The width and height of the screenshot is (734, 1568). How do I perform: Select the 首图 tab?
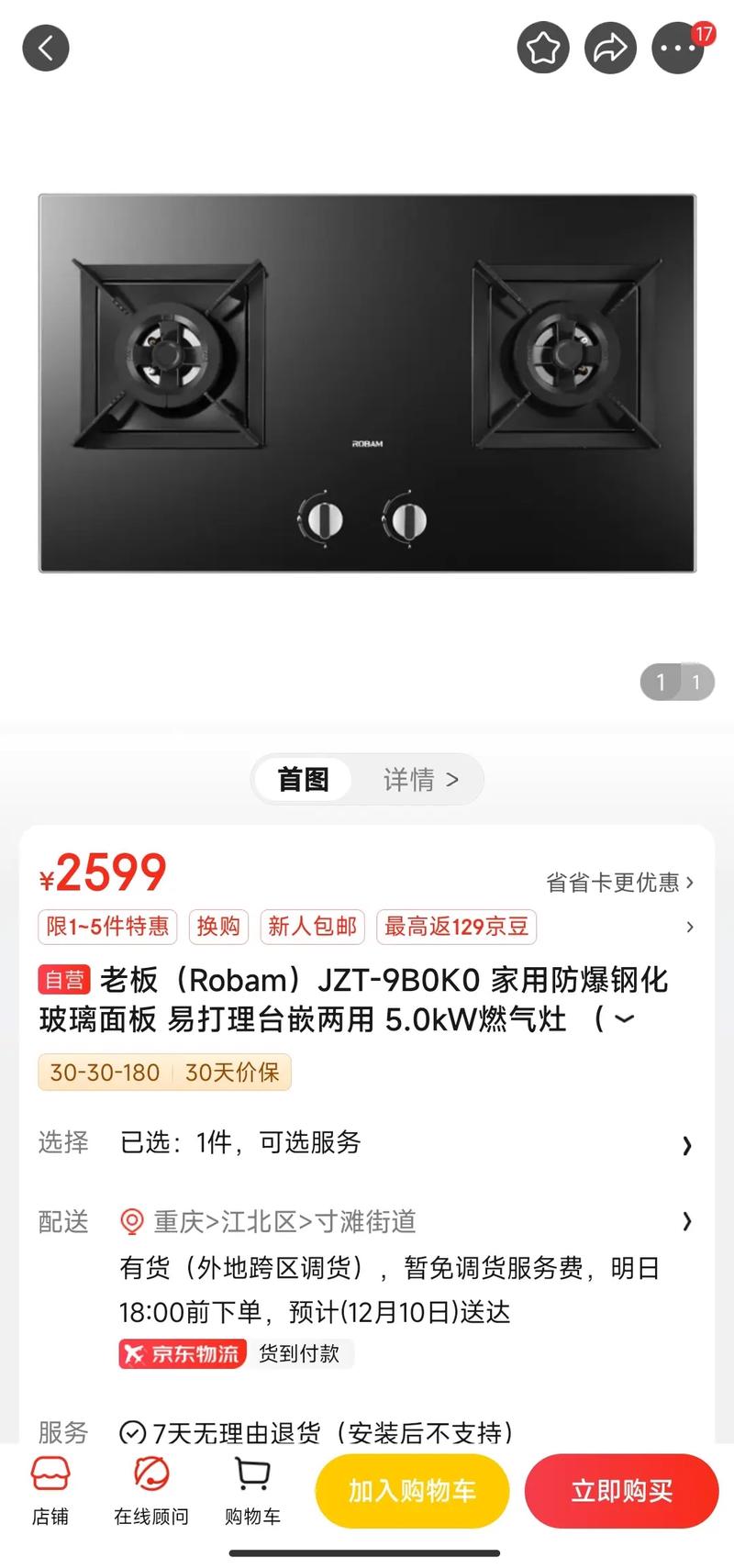(x=303, y=779)
